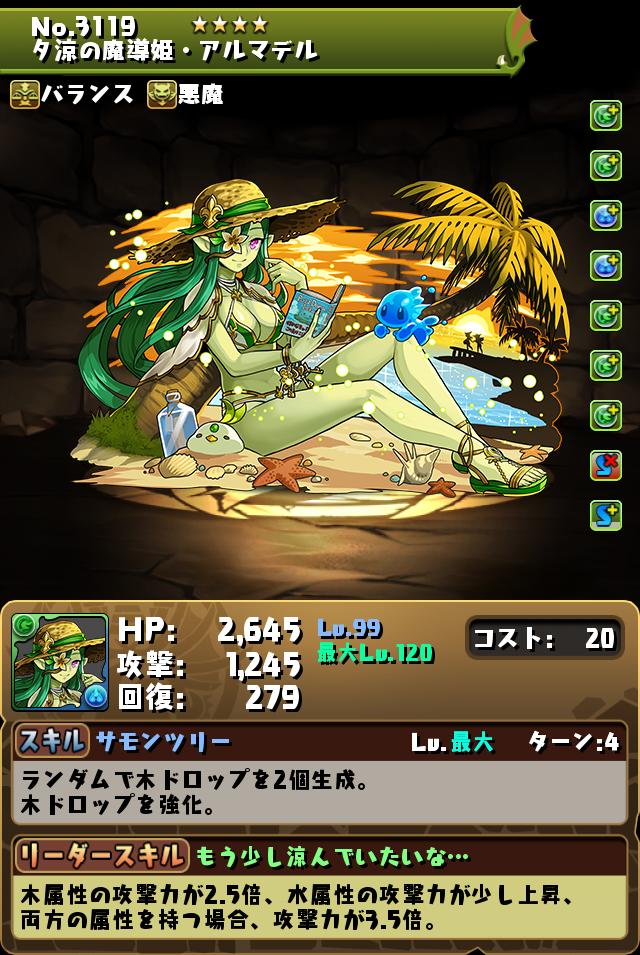Tap the skill bind resist awakening icon
The image size is (640, 955).
pos(606,465)
